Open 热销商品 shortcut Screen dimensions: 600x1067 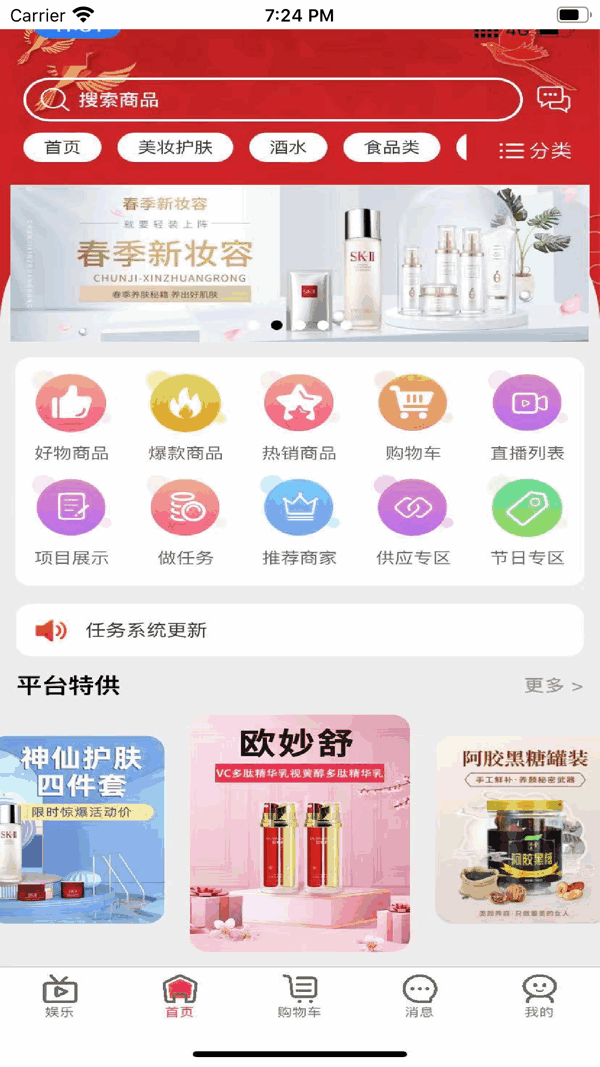tap(299, 417)
